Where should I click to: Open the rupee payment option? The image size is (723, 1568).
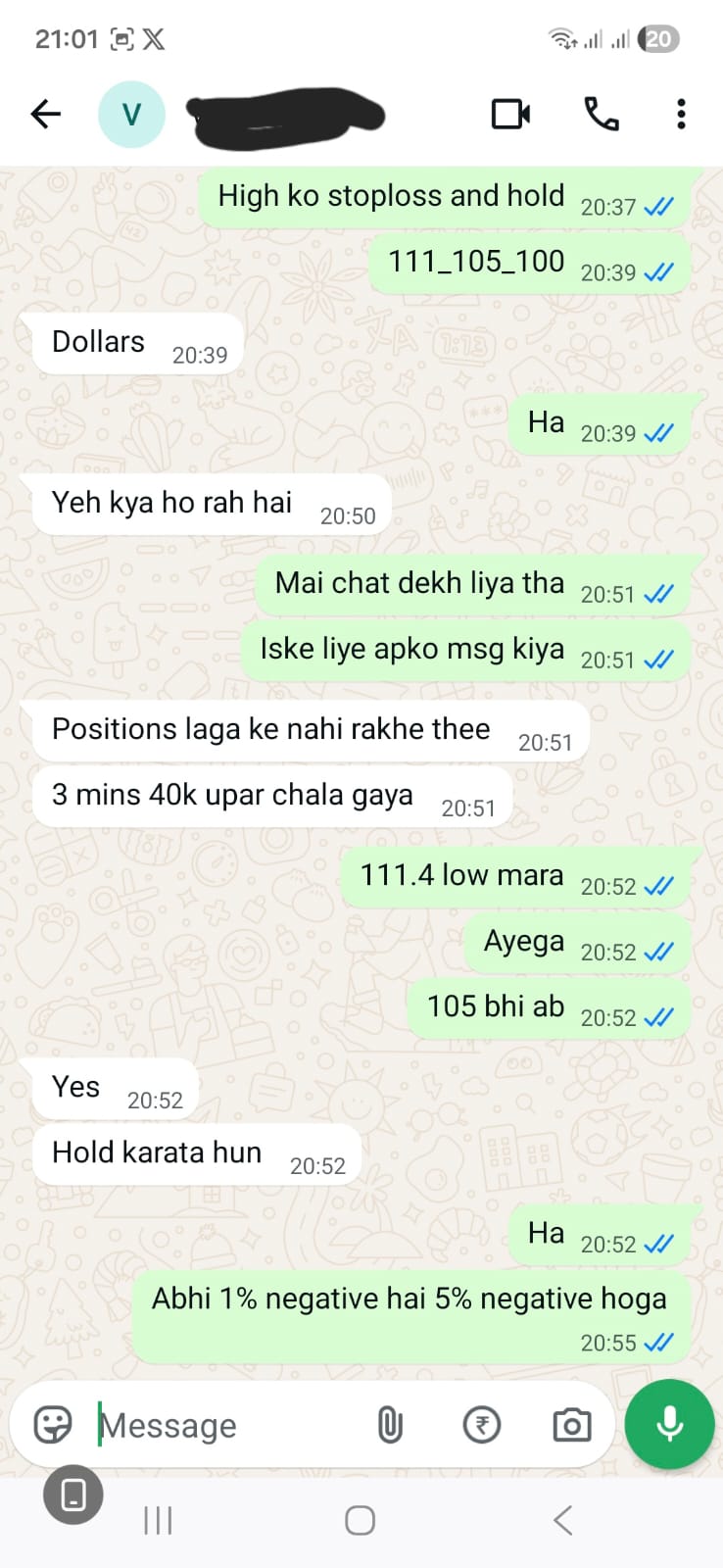click(x=481, y=1424)
